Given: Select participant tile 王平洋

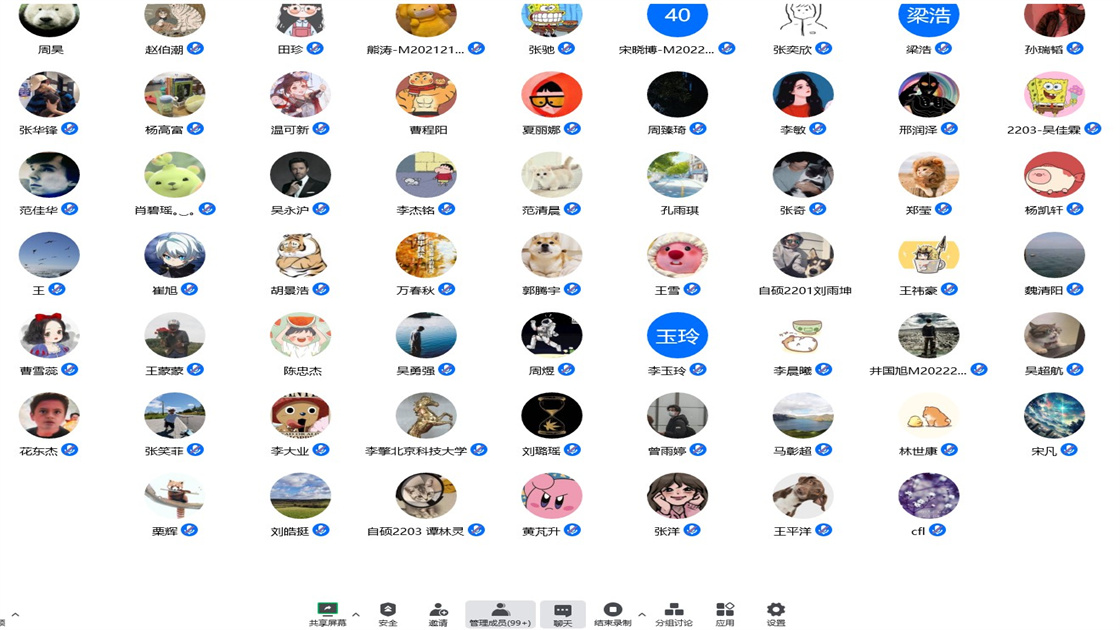Looking at the screenshot, I should 803,496.
